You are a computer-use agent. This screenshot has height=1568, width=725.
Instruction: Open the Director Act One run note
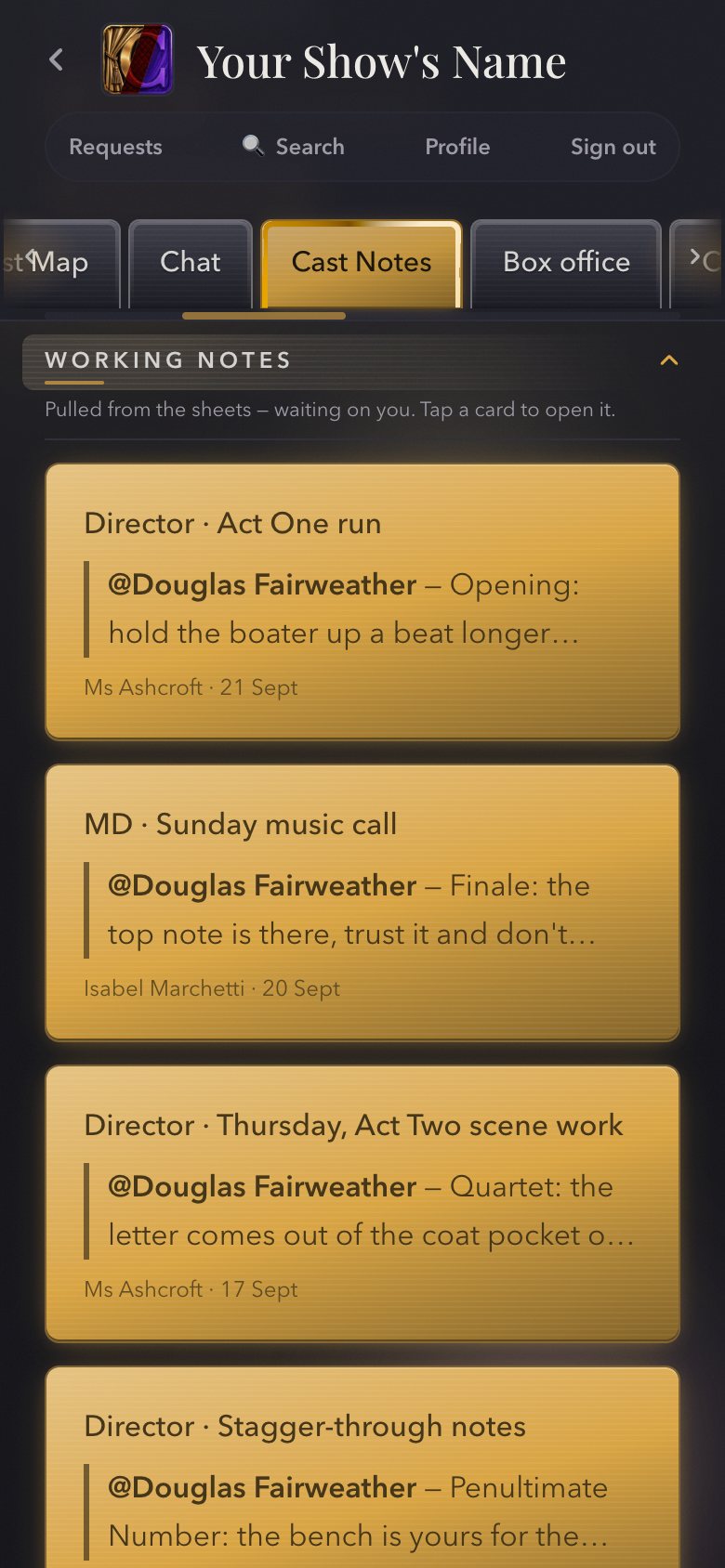(x=362, y=602)
